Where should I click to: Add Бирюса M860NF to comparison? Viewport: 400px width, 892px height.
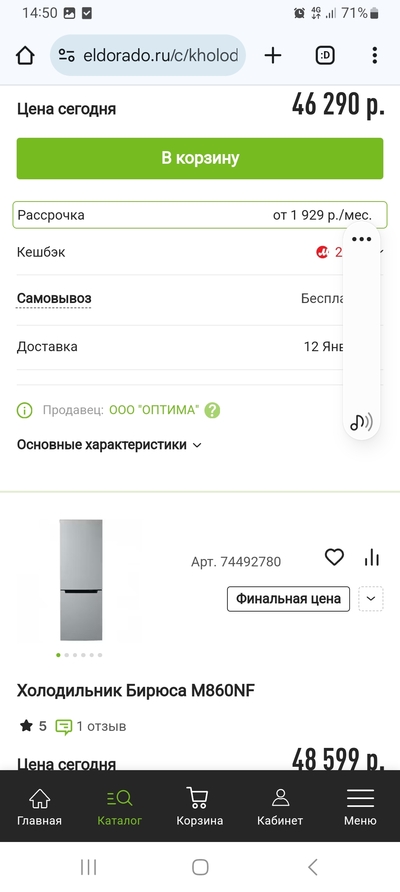372,558
